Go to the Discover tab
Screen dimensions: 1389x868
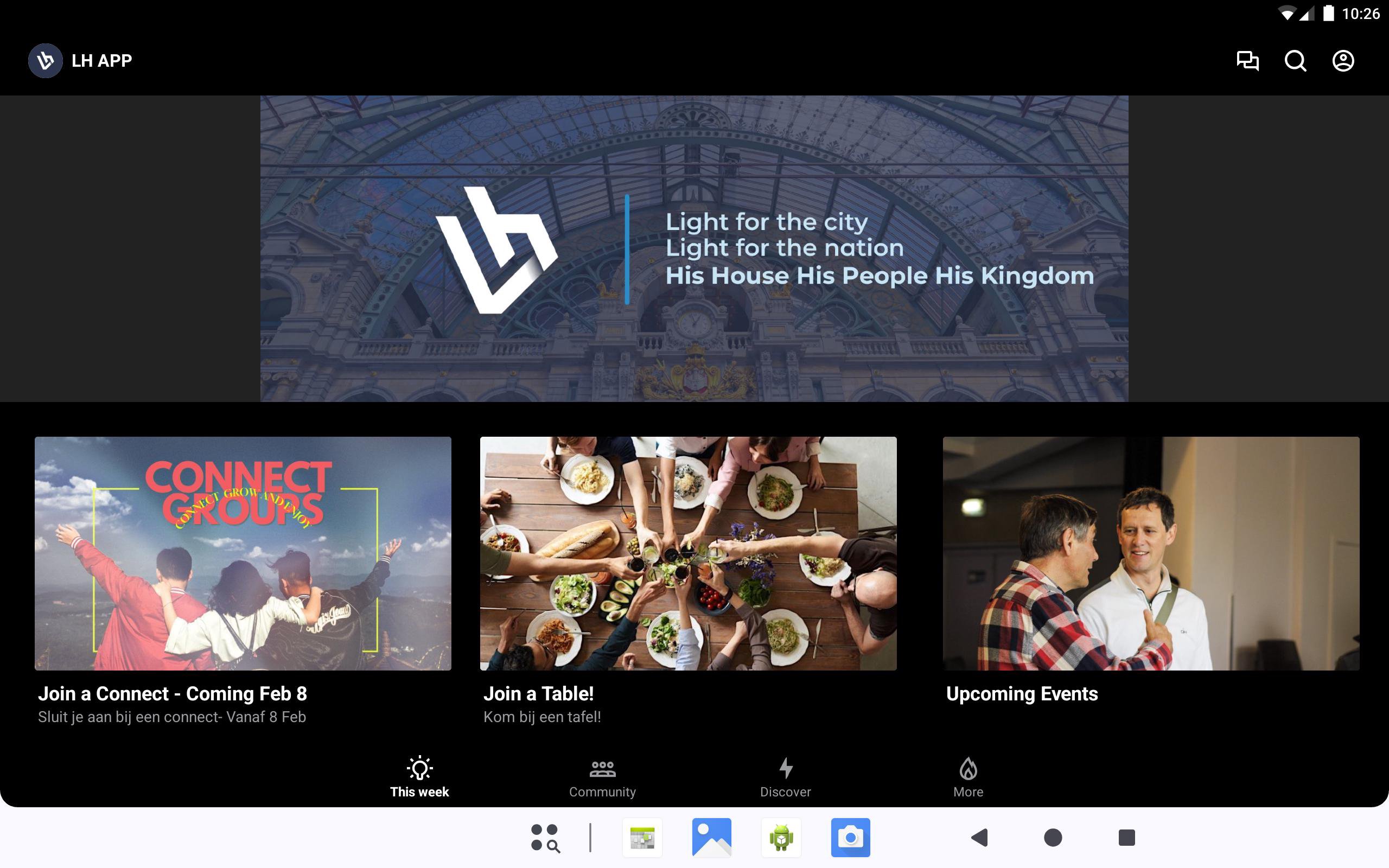tap(785, 777)
